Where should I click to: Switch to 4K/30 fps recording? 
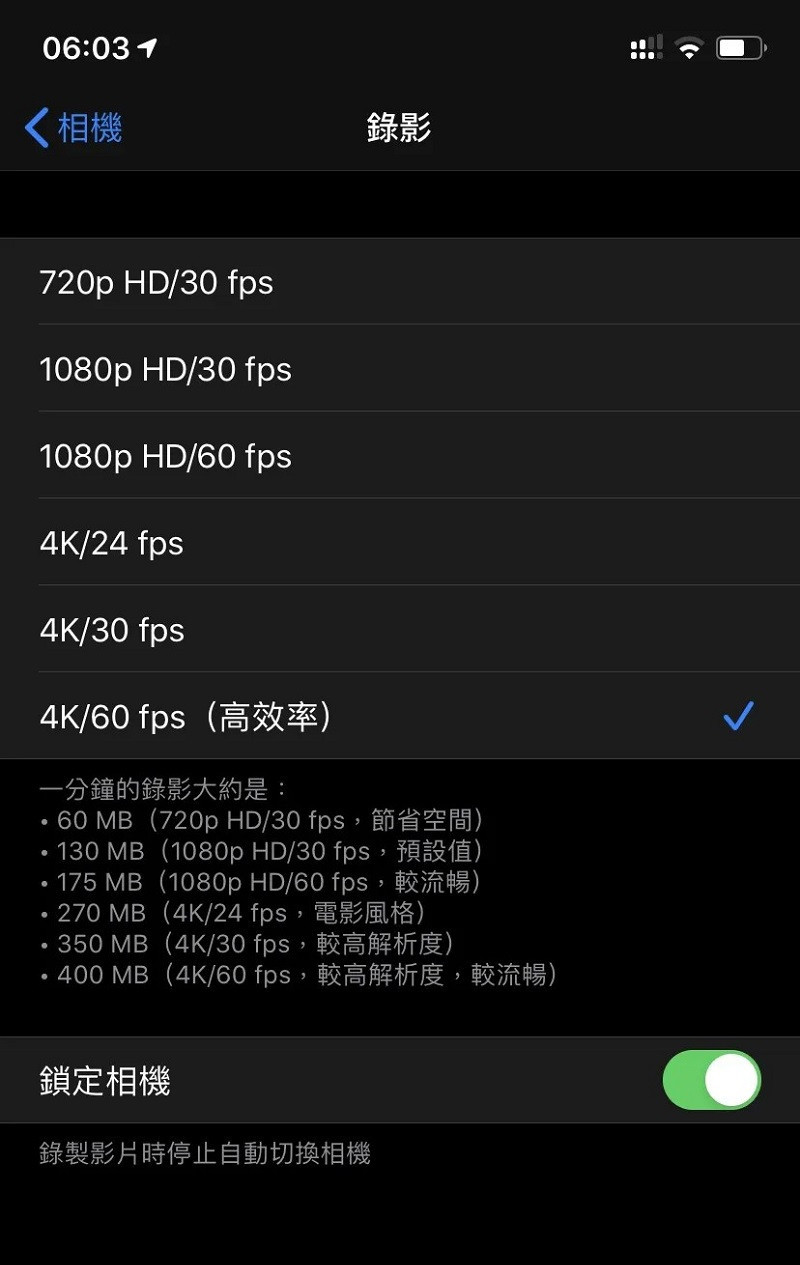[400, 630]
